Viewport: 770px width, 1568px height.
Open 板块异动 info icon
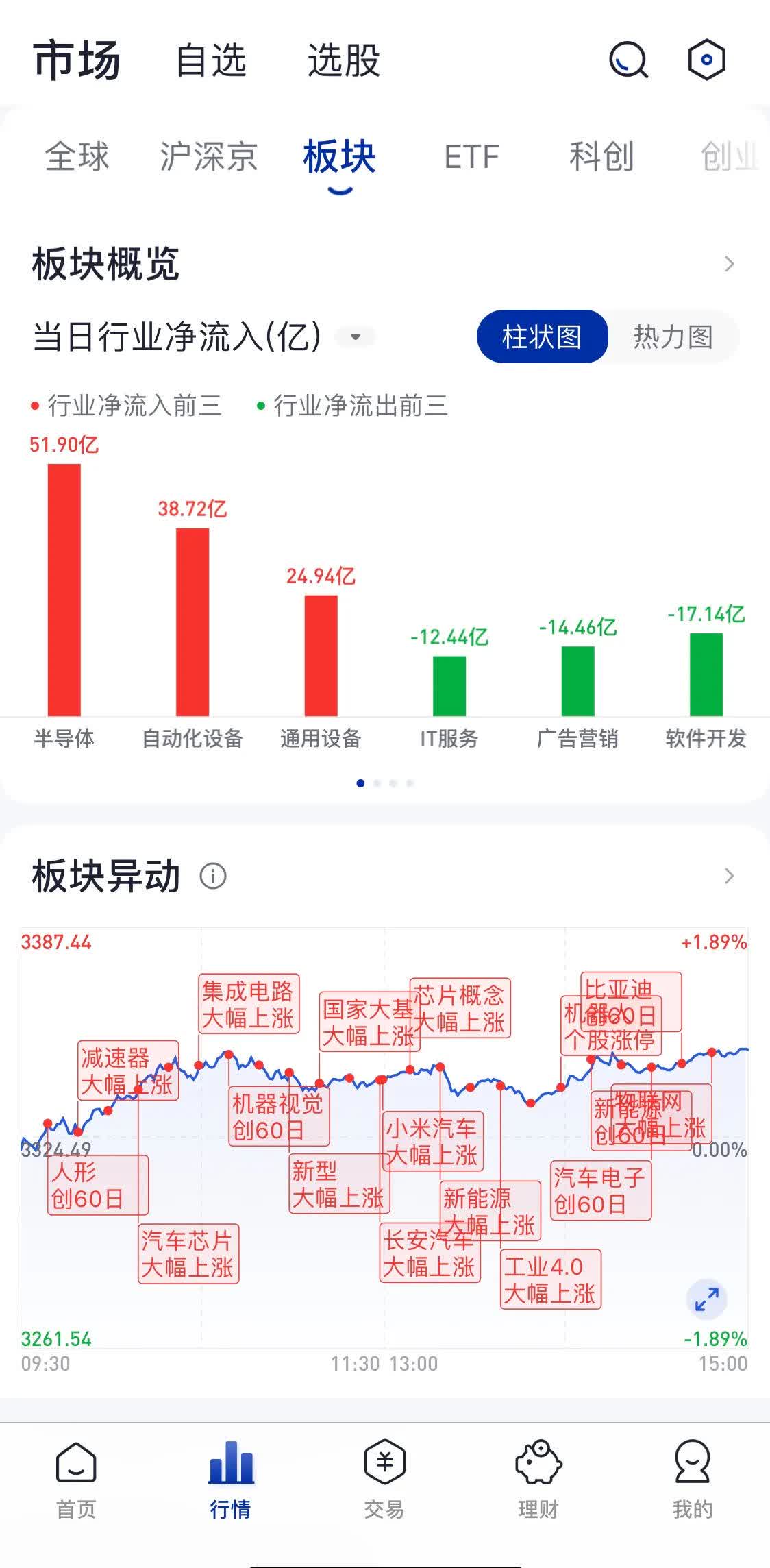213,876
